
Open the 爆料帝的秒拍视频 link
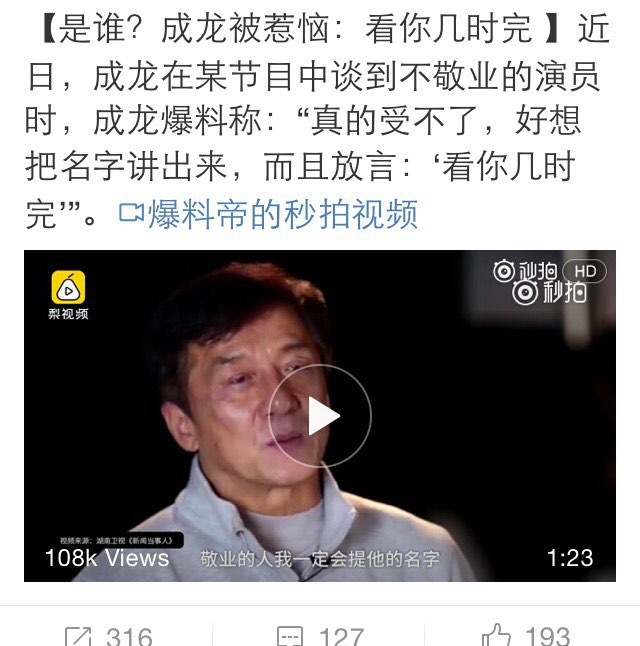(x=268, y=214)
